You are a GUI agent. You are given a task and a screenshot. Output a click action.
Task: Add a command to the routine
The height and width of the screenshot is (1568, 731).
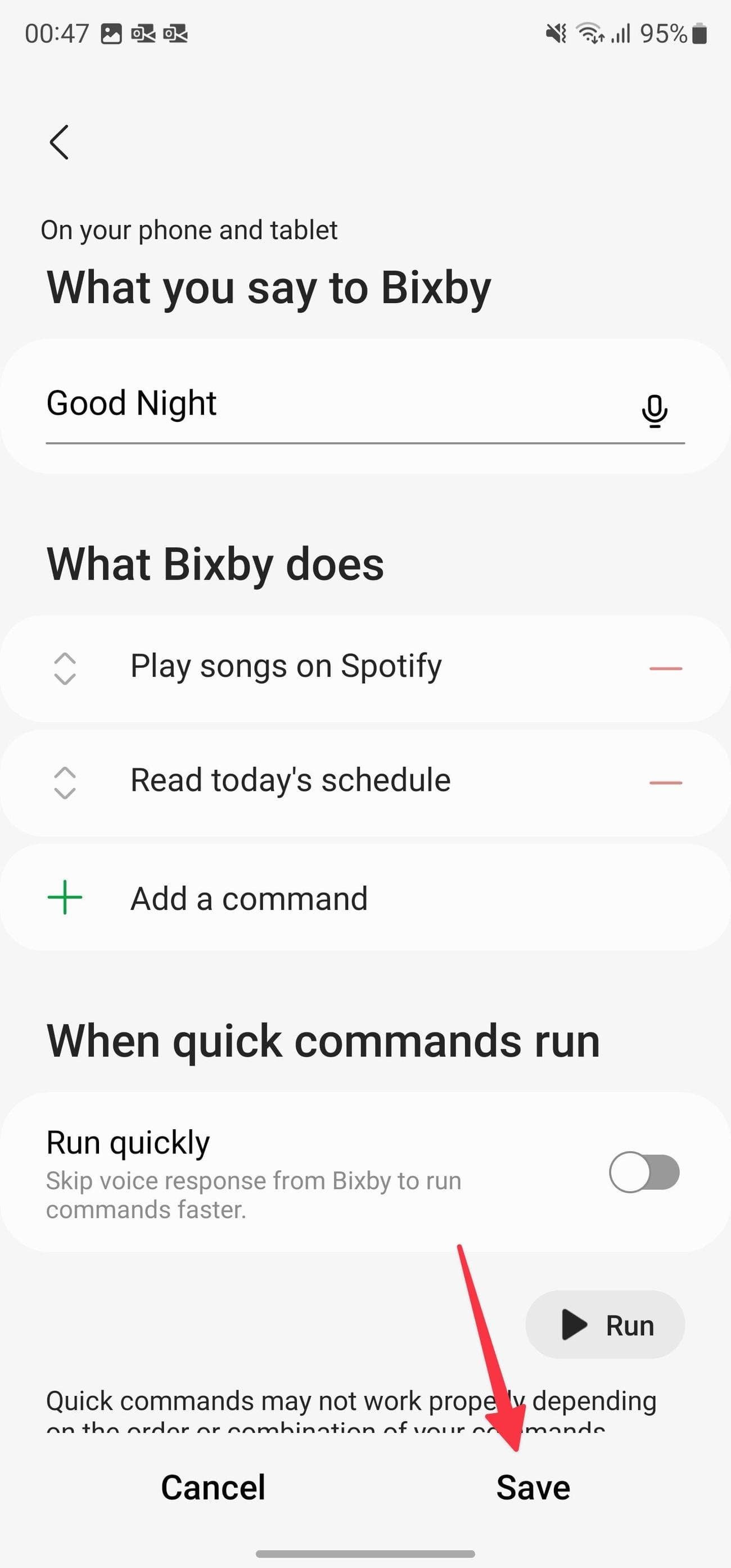249,898
